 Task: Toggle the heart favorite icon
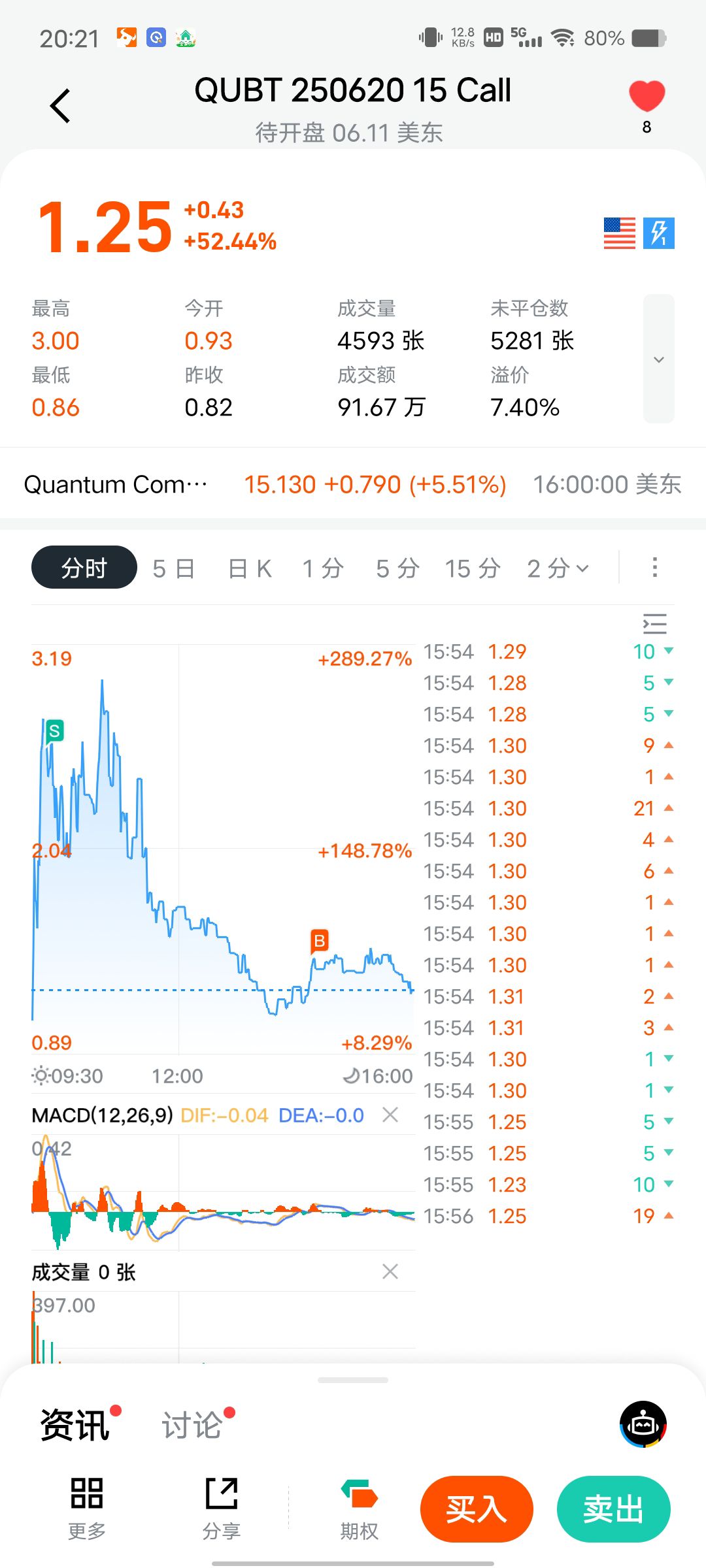647,97
